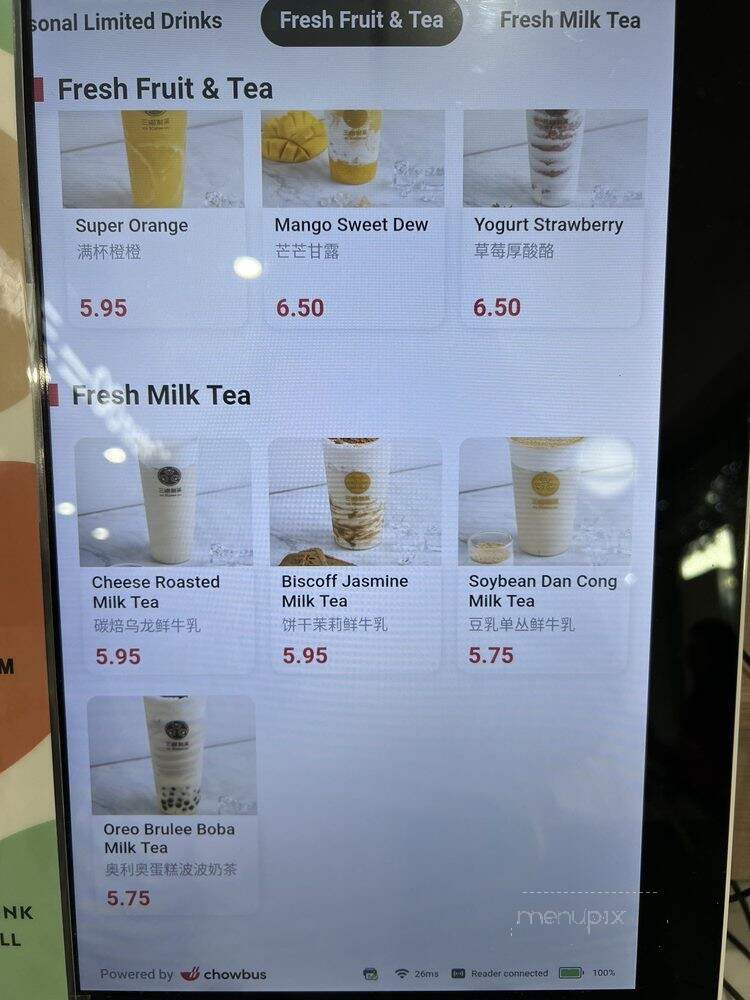
Task: Choose the Oreo Brulee Boba Milk Tea
Action: (x=172, y=800)
